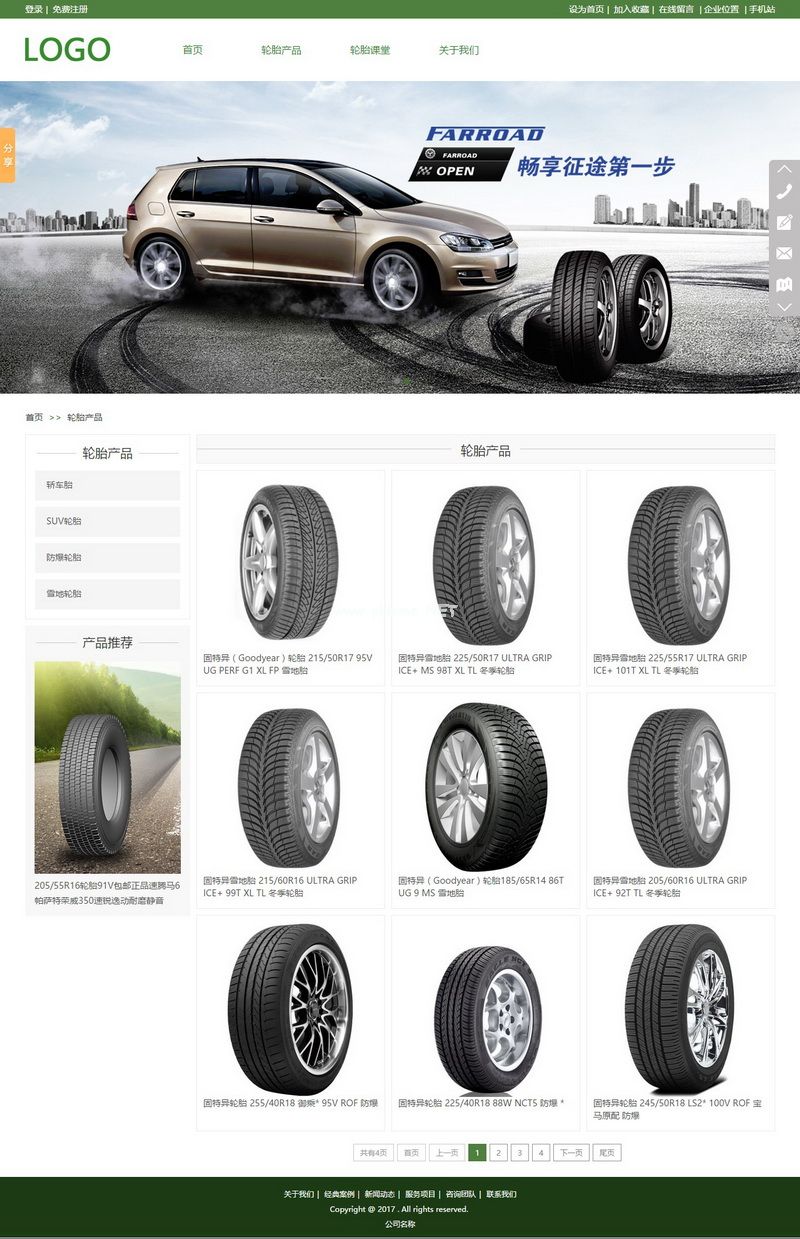Open the 登录 login link
This screenshot has width=800, height=1239.
[34, 9]
